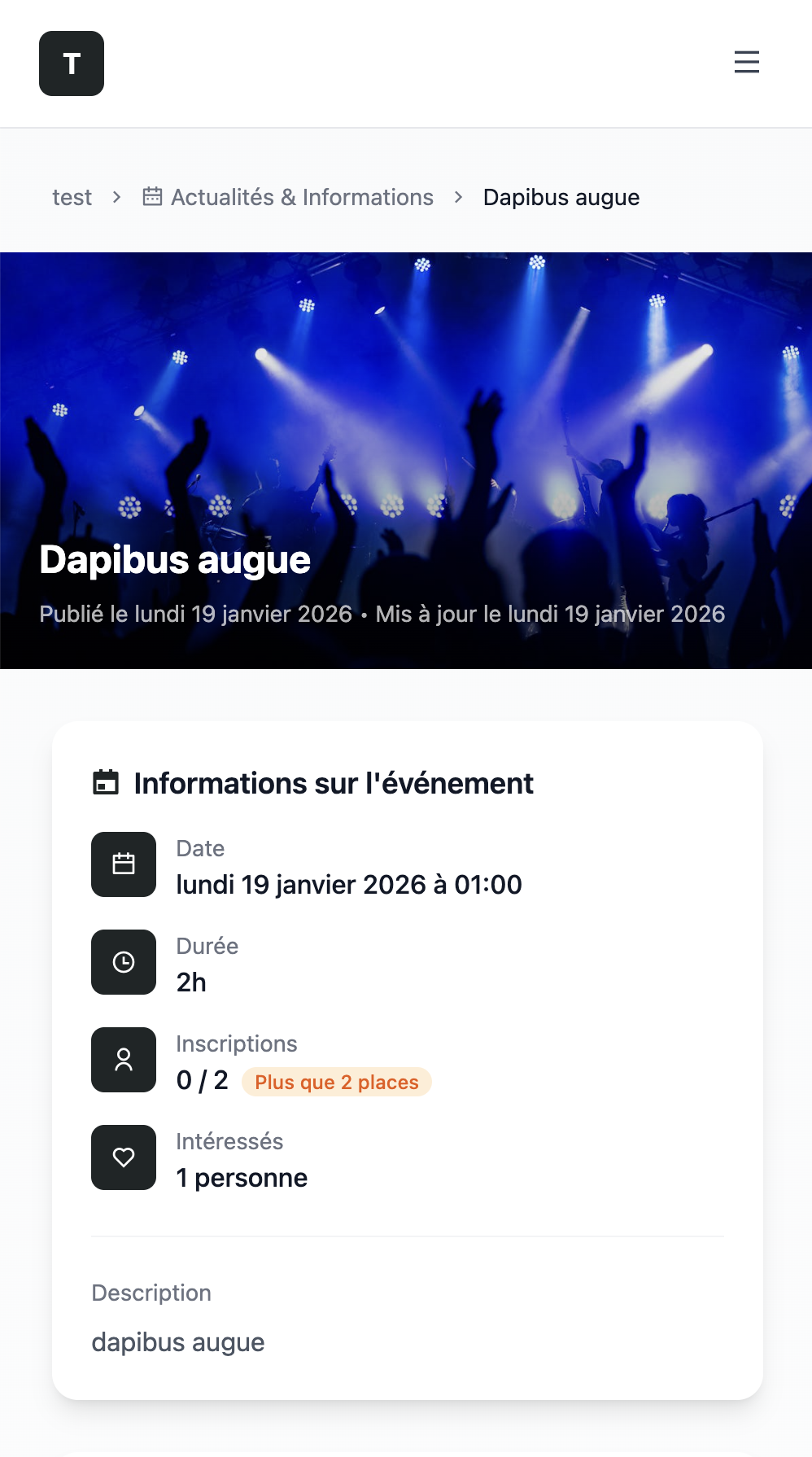
Task: Navigate to Actualités & Informations
Action: [x=303, y=197]
